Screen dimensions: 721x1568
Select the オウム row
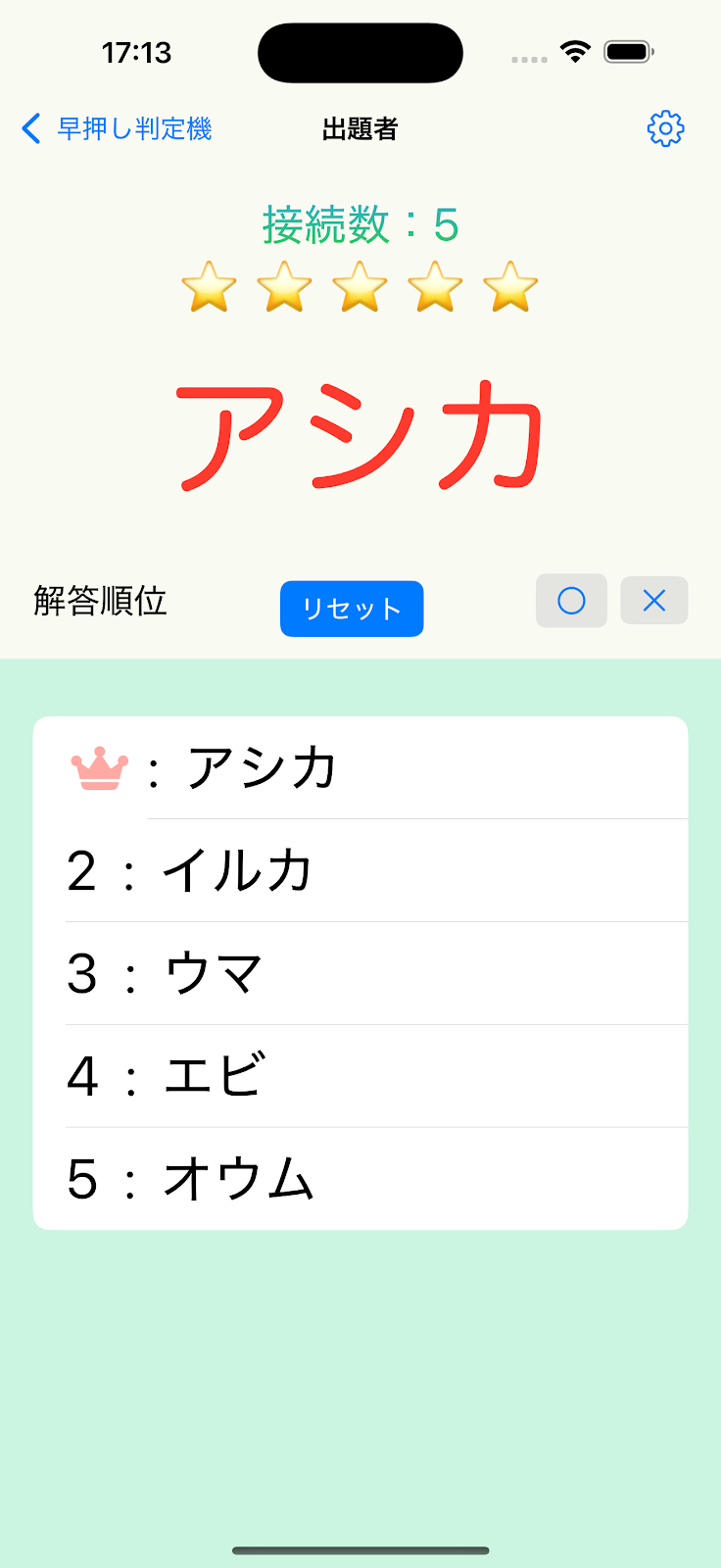360,1179
